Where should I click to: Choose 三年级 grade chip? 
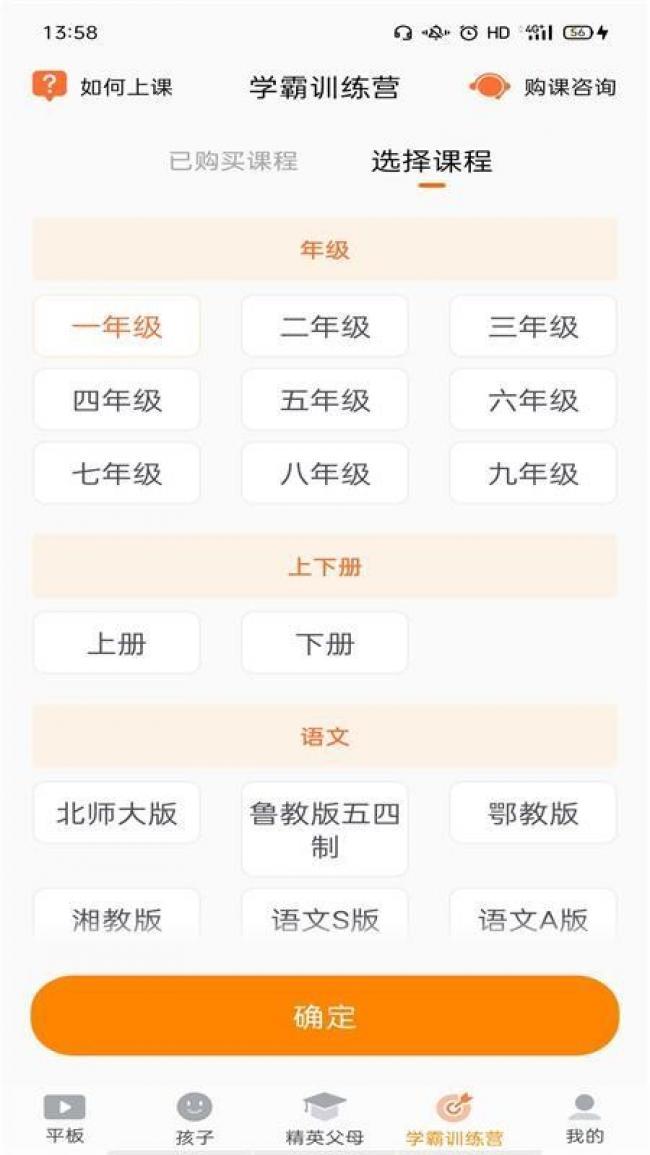[533, 326]
